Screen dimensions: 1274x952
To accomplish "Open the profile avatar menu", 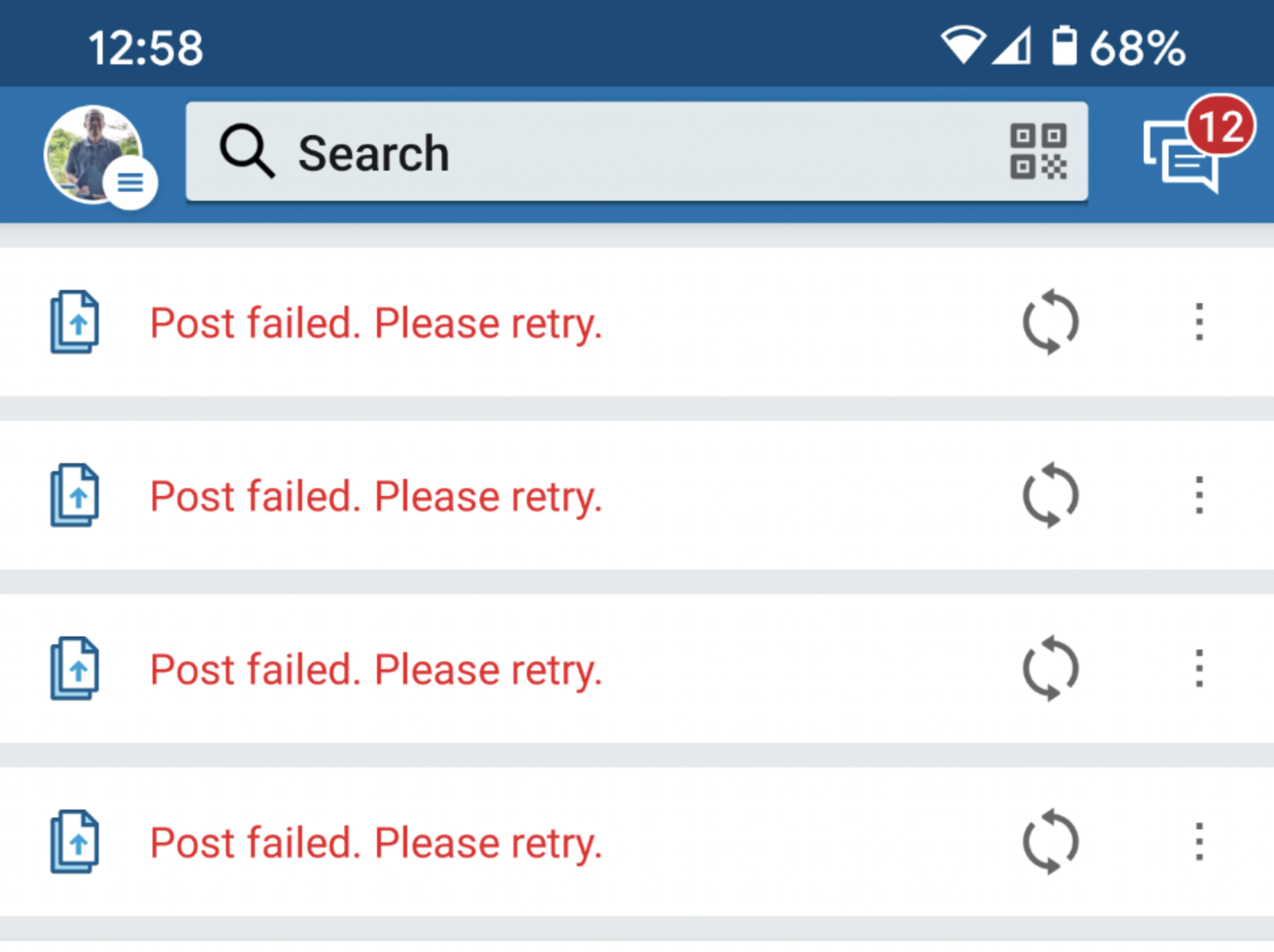I will [x=96, y=155].
